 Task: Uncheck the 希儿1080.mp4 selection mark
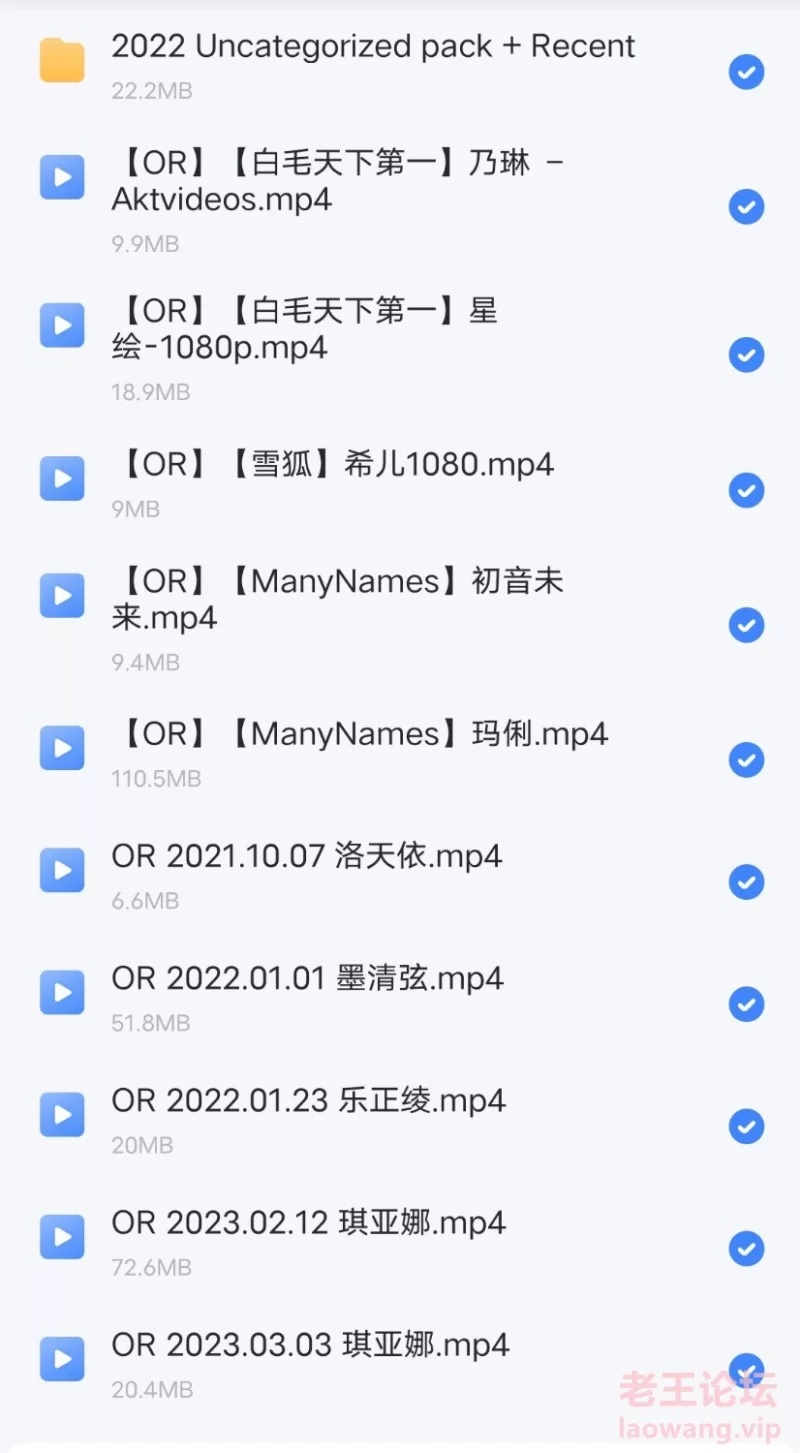[x=746, y=490]
